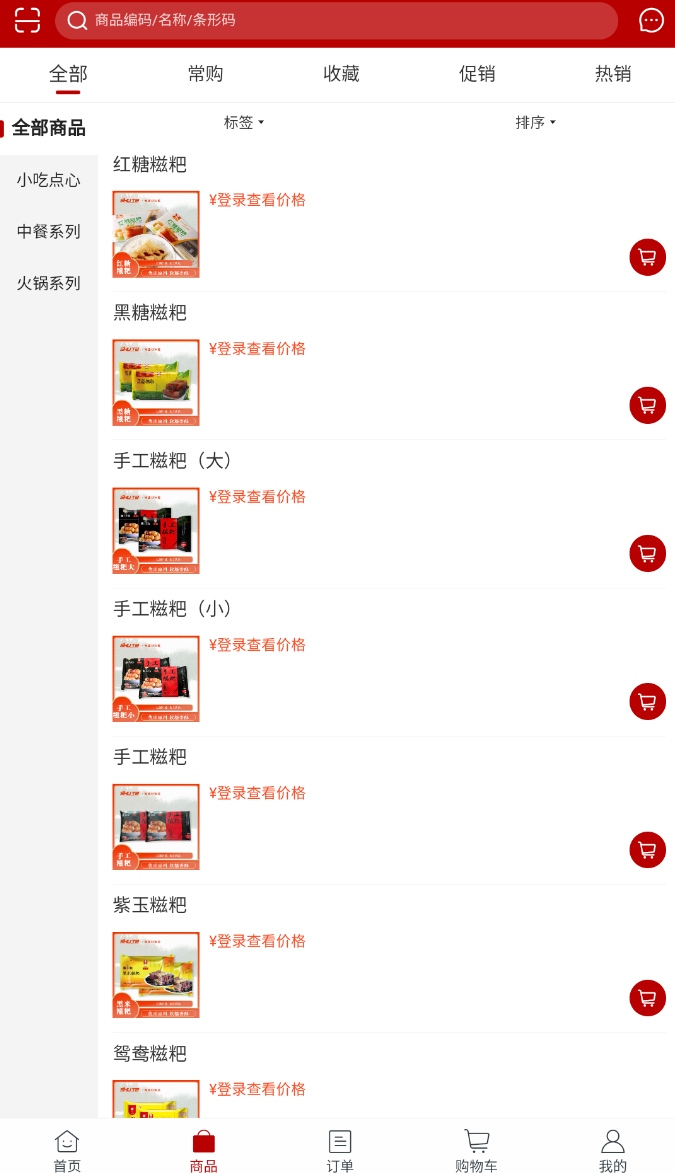Open the 购物车 cart tab
This screenshot has height=1173, width=675.
pos(476,1150)
